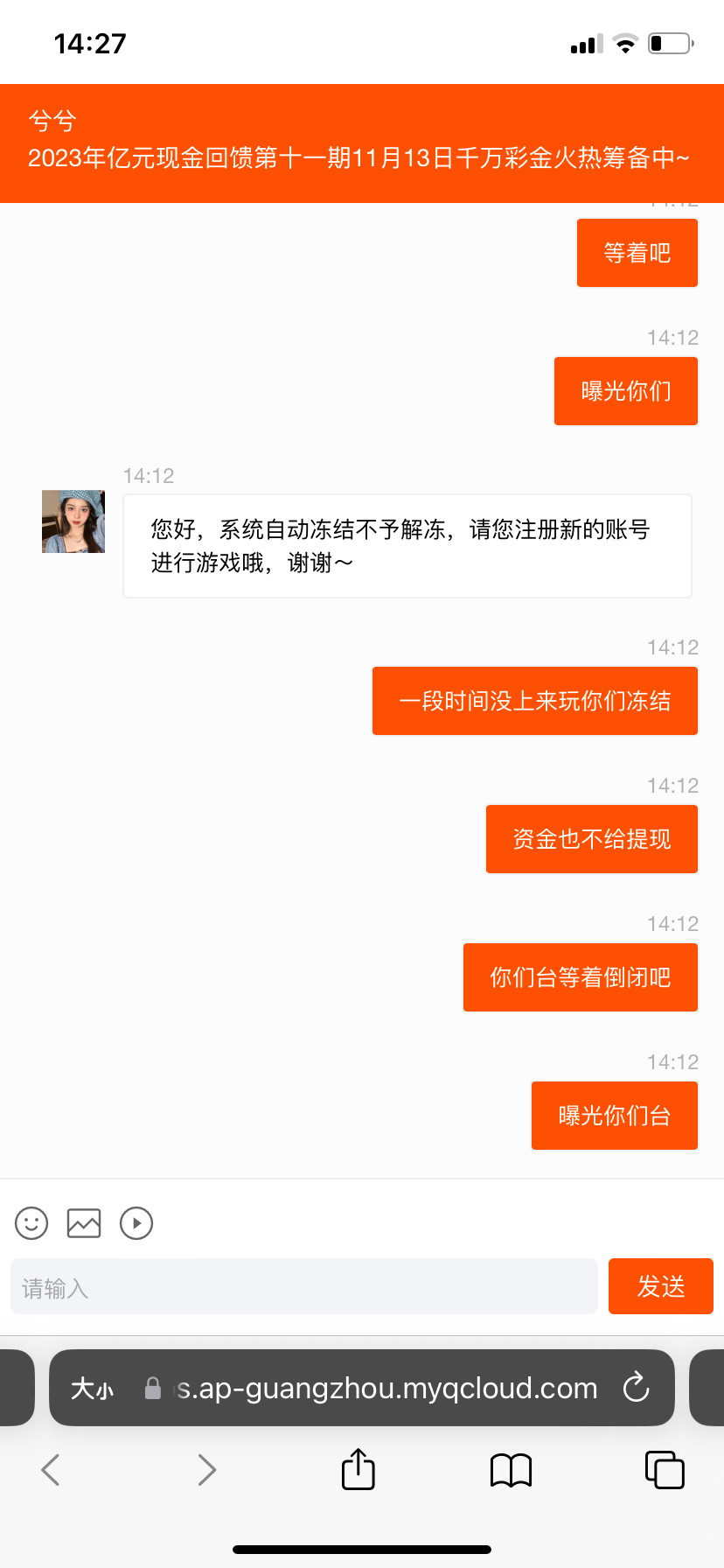This screenshot has width=724, height=1568.
Task: Open the Safari share sheet
Action: pyautogui.click(x=357, y=1469)
